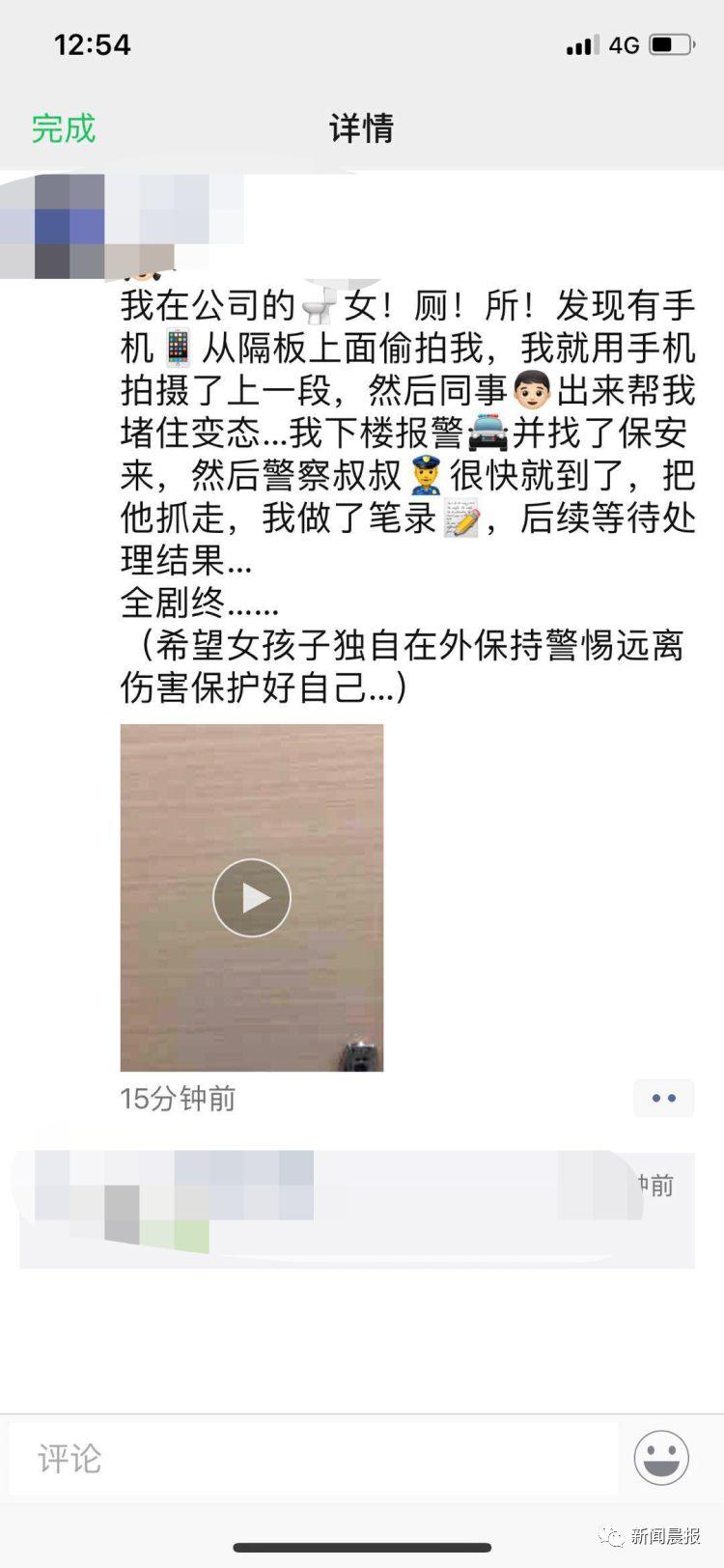Screen dimensions: 724x1568
Task: Tap 完成 to close the detail view
Action: coord(64,128)
